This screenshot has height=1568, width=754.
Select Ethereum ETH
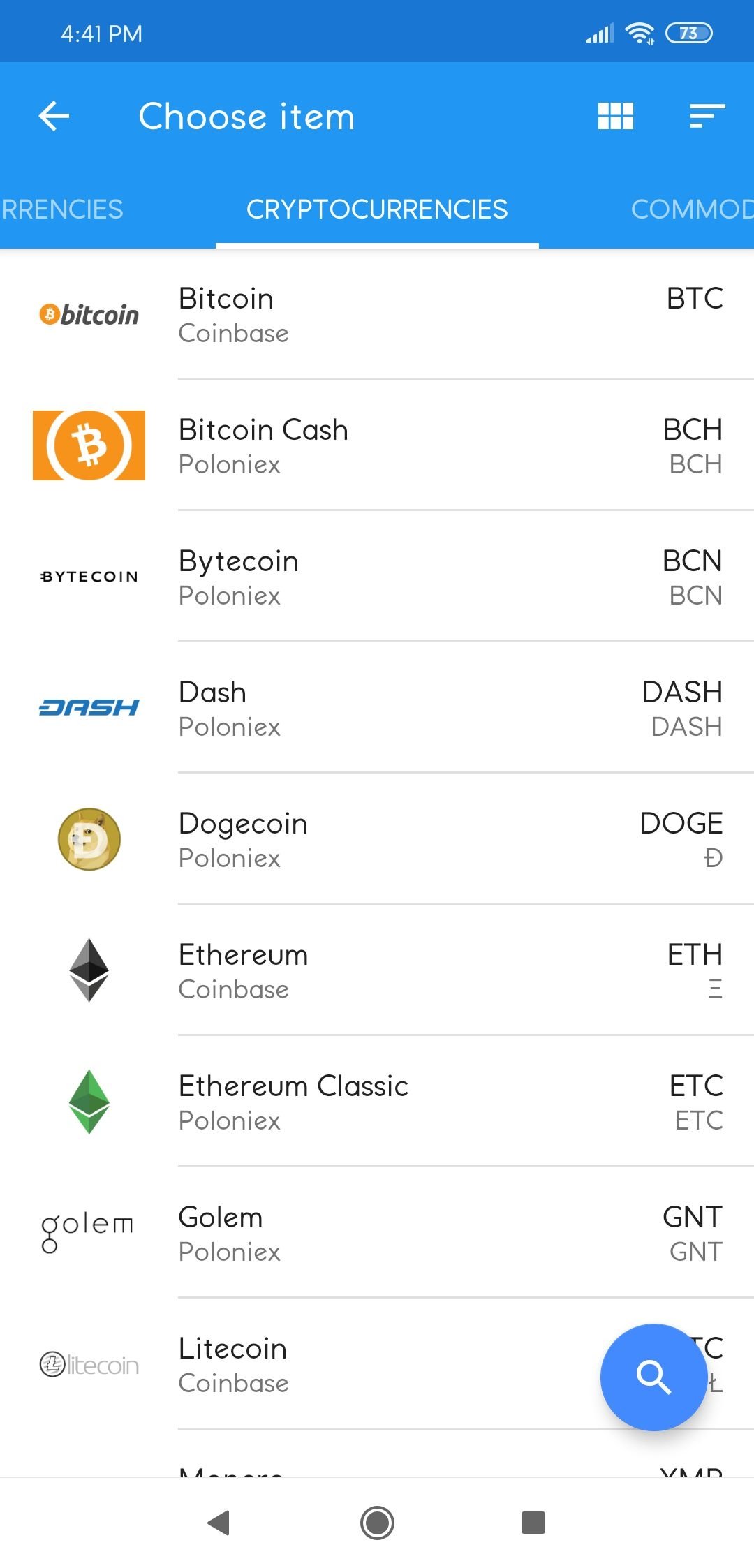377,970
